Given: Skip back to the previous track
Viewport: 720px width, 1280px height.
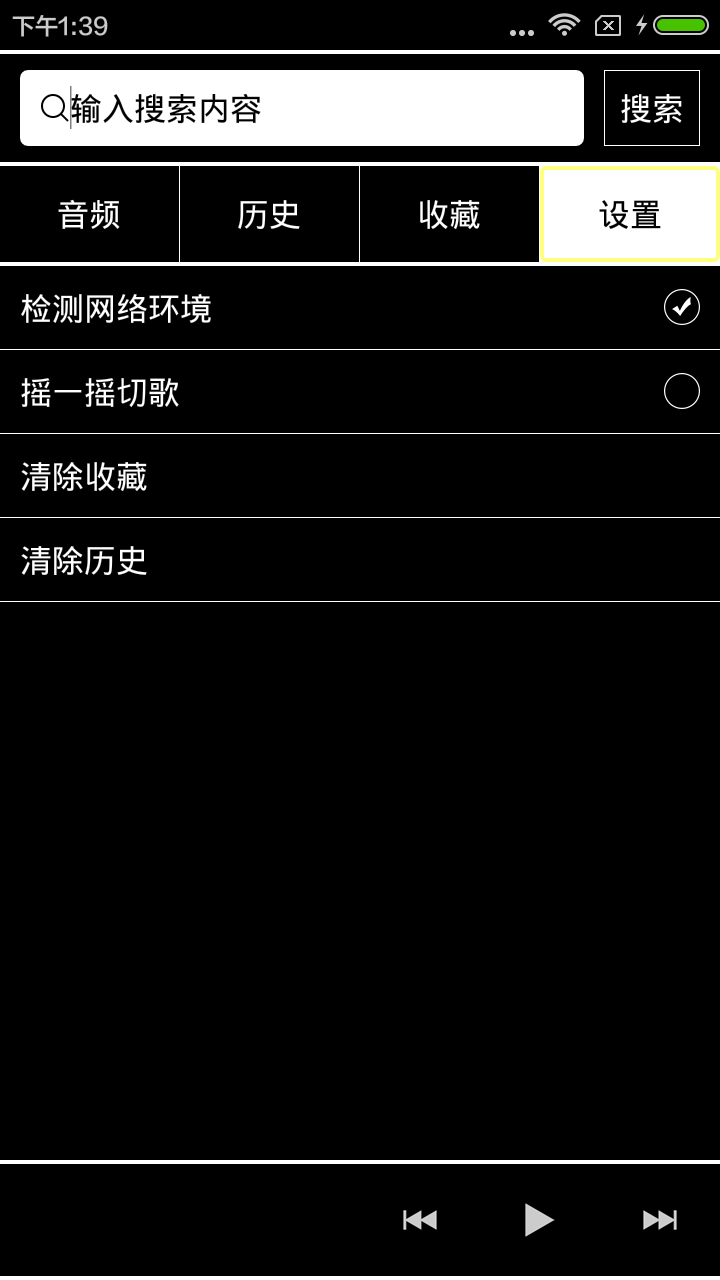Looking at the screenshot, I should click(420, 1219).
